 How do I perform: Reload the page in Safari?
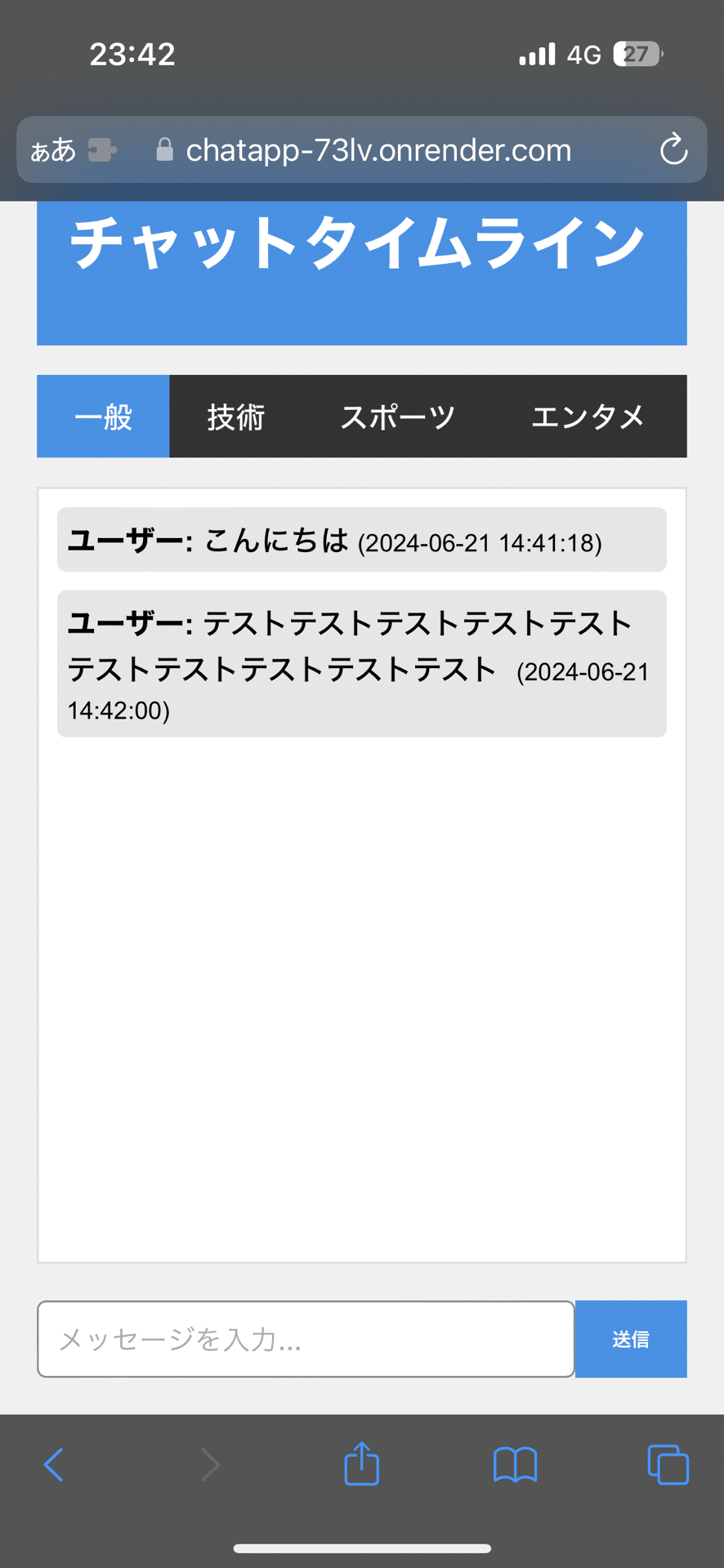tap(673, 149)
